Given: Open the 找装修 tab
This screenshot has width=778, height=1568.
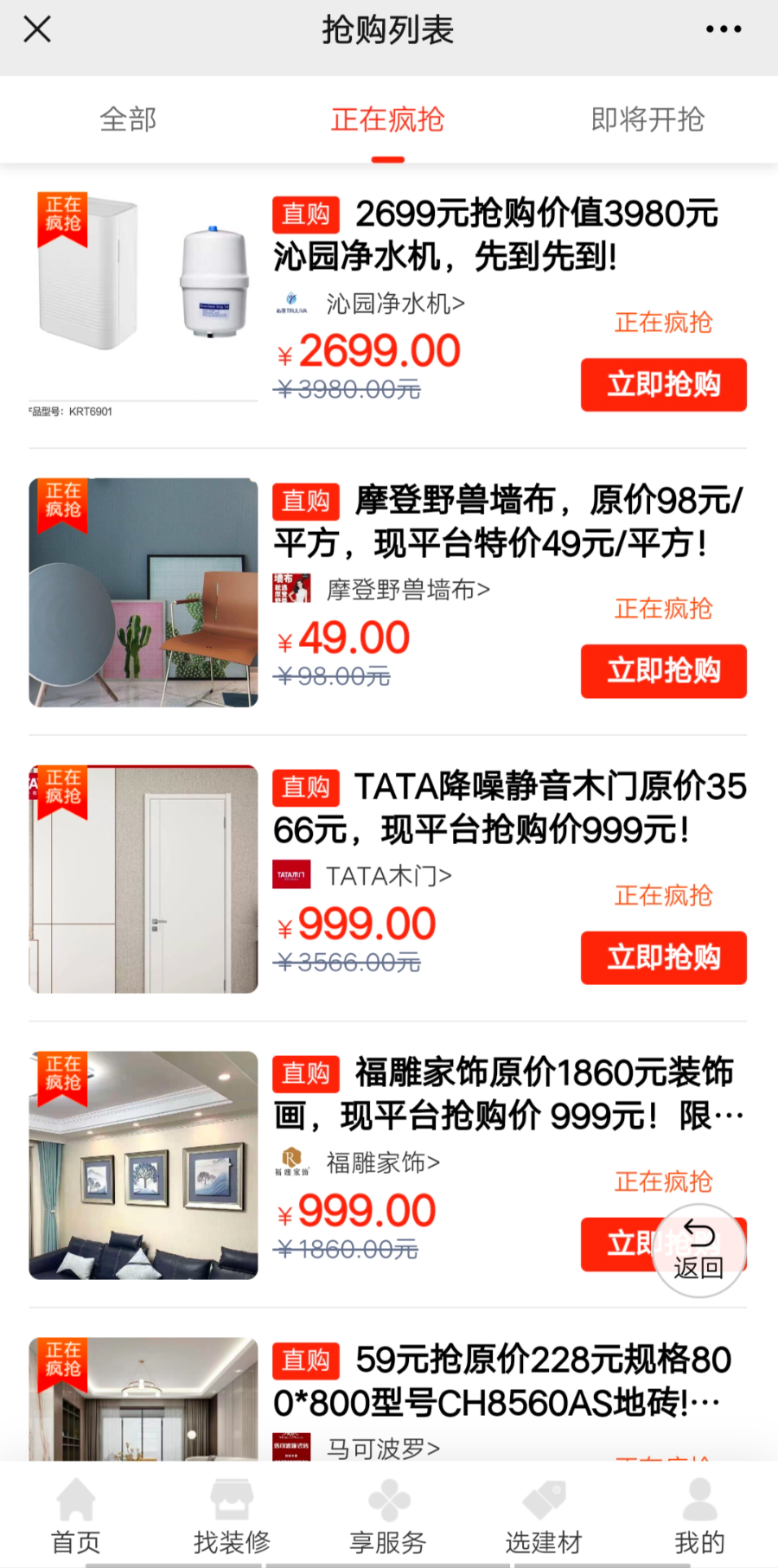Looking at the screenshot, I should [232, 1515].
